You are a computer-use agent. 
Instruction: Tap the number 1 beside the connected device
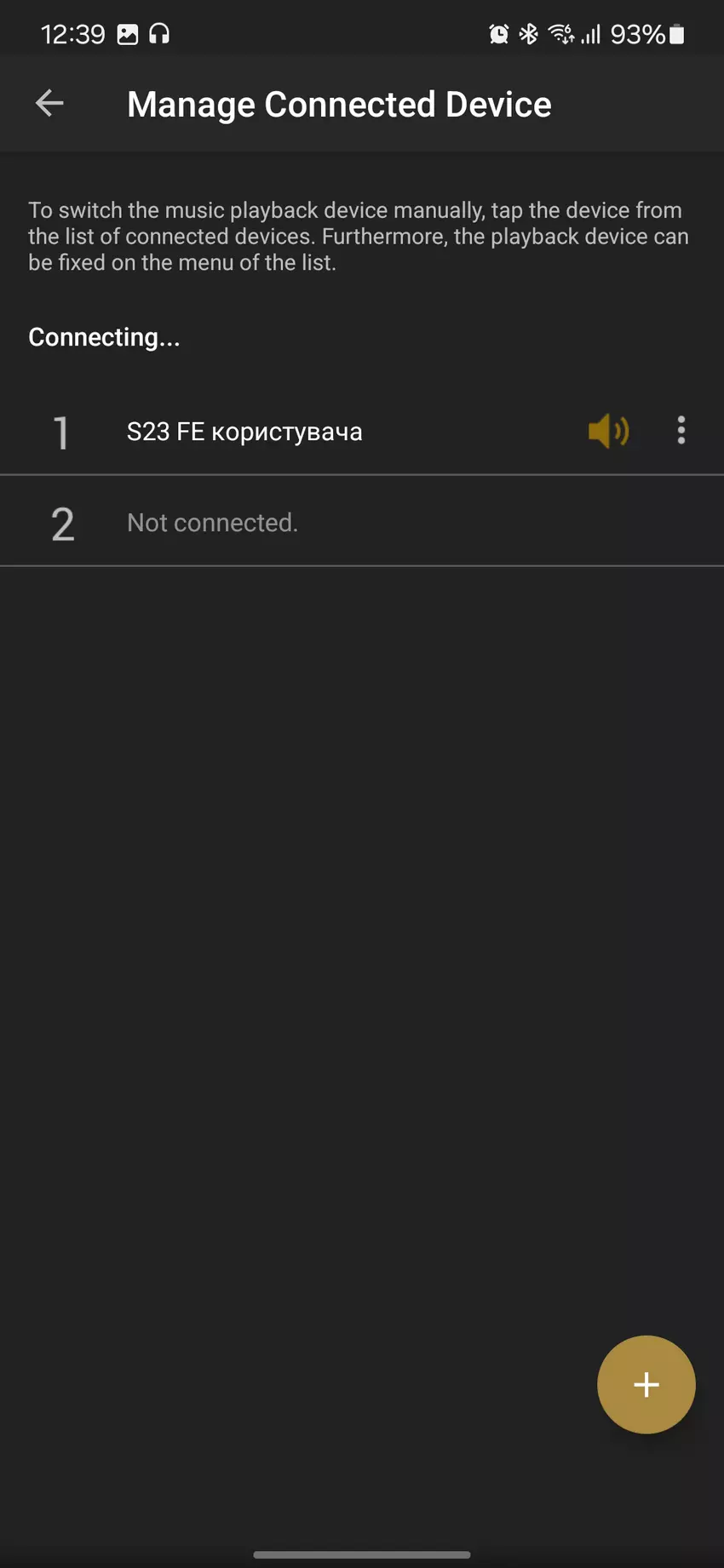pyautogui.click(x=61, y=432)
